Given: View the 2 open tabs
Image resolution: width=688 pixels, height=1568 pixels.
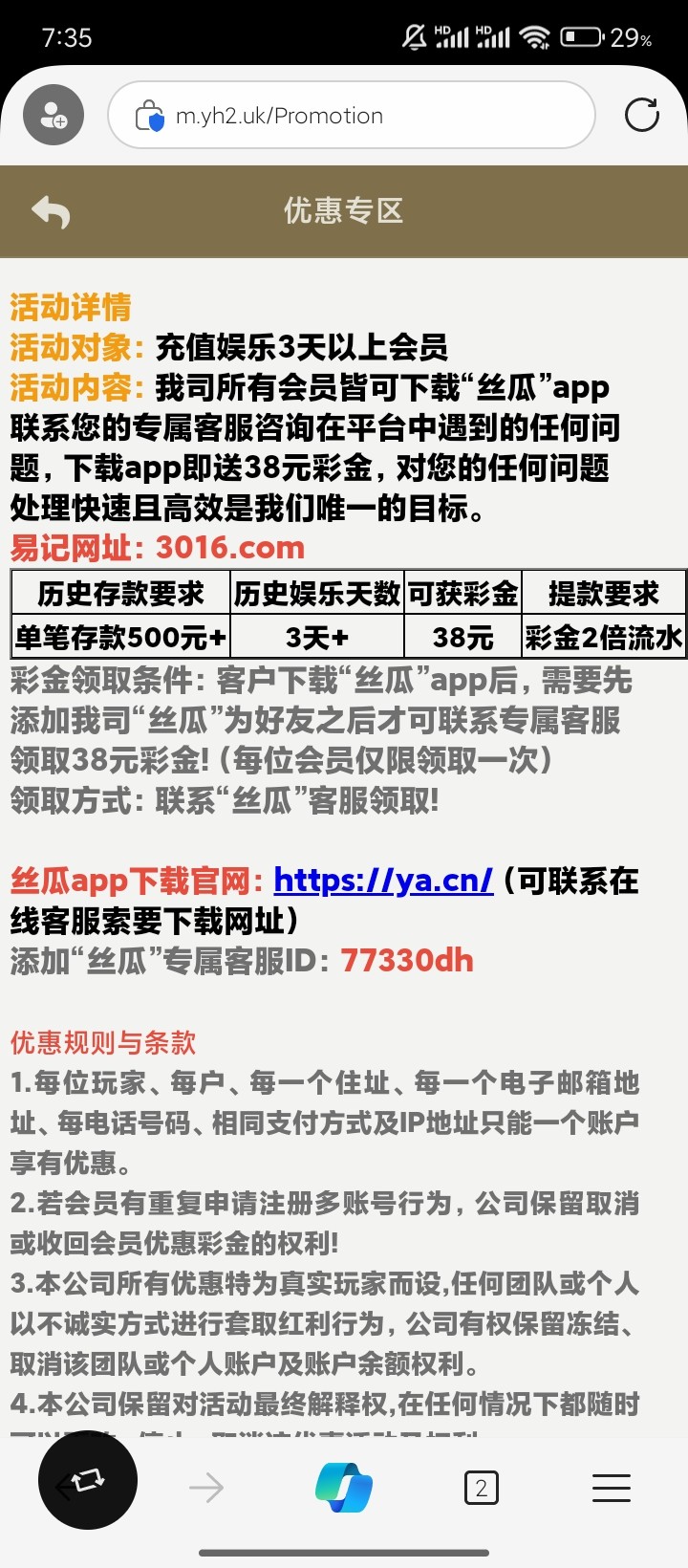Looking at the screenshot, I should tap(481, 1488).
